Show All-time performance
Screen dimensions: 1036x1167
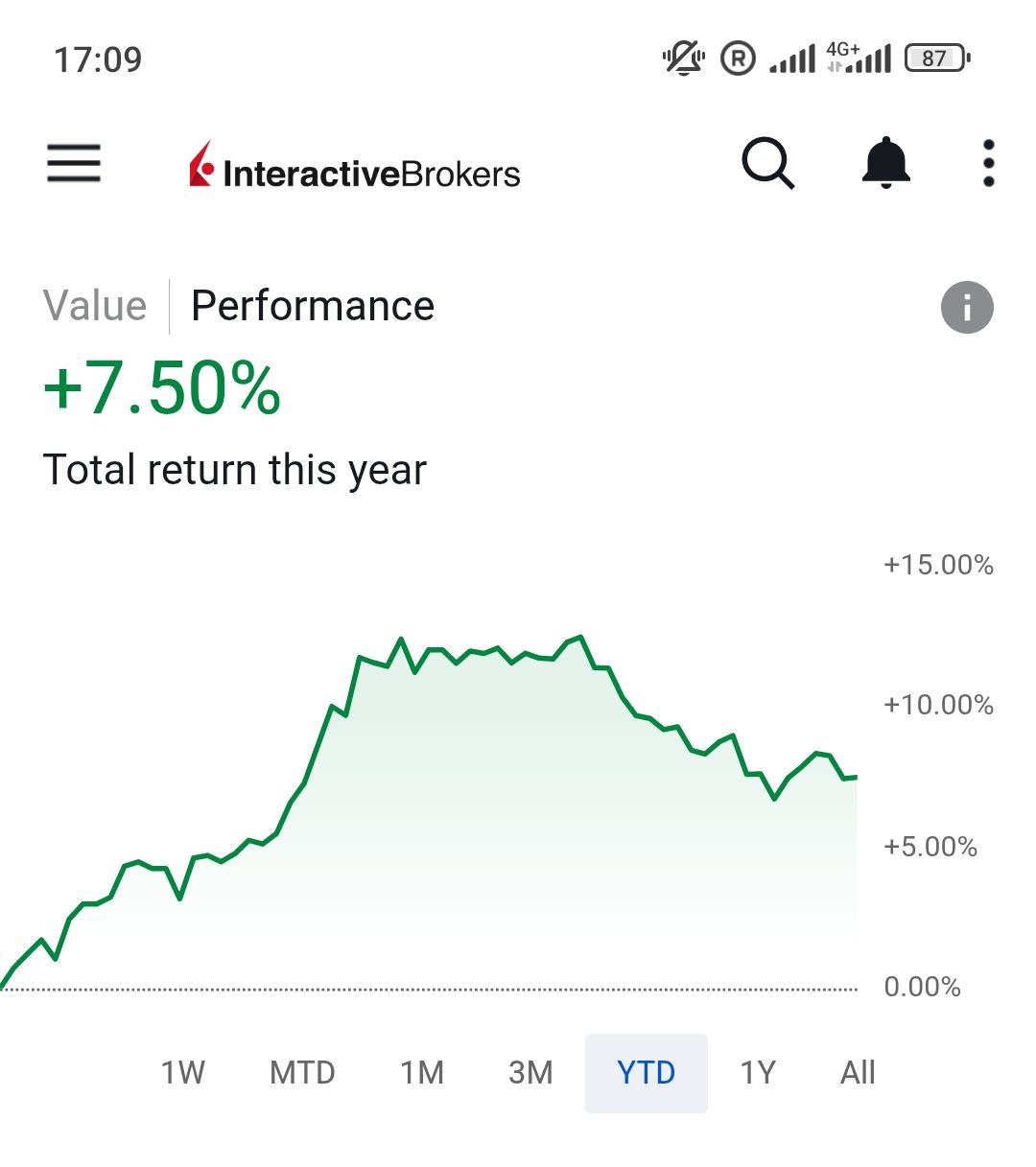(x=858, y=1072)
